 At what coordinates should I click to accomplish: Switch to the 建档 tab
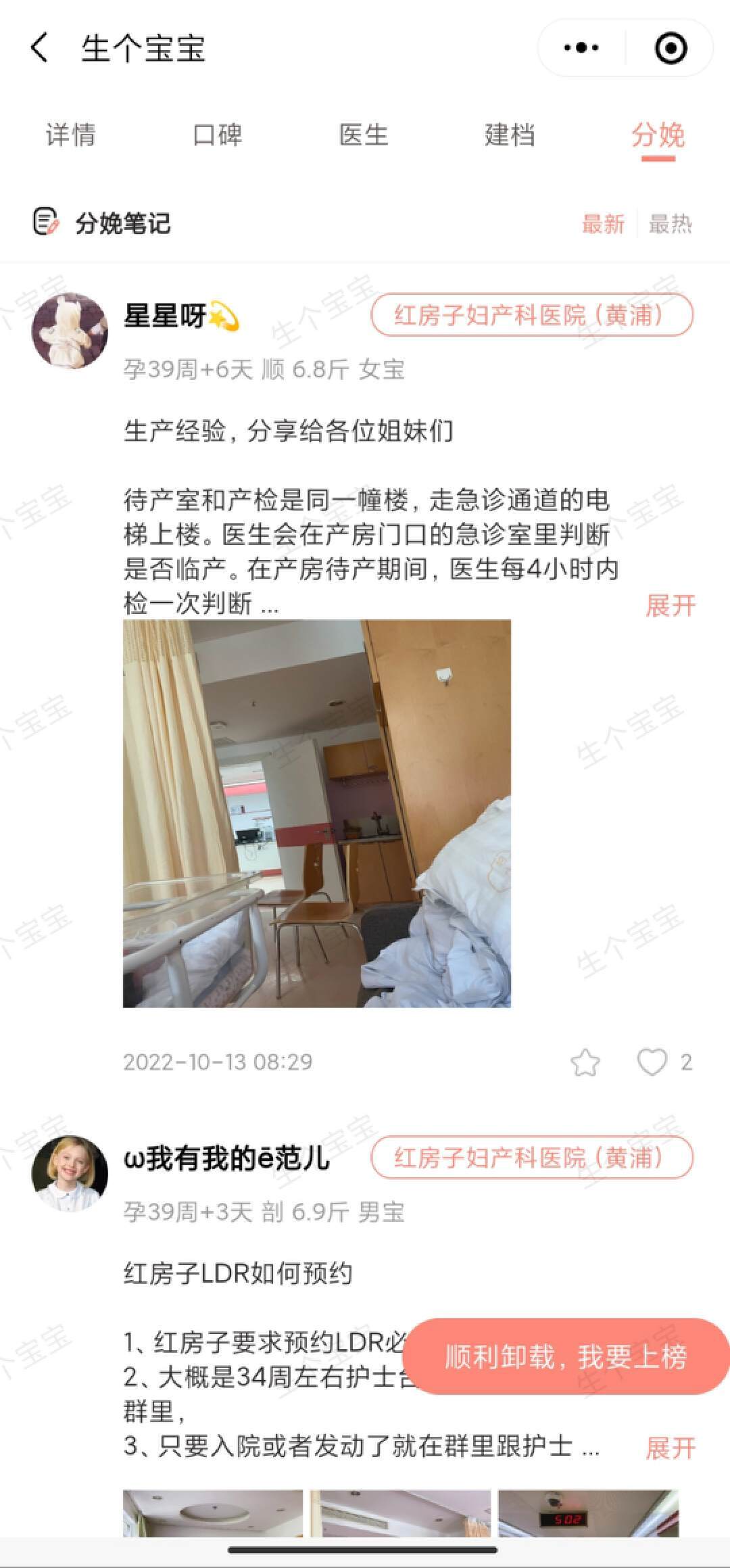click(x=510, y=135)
